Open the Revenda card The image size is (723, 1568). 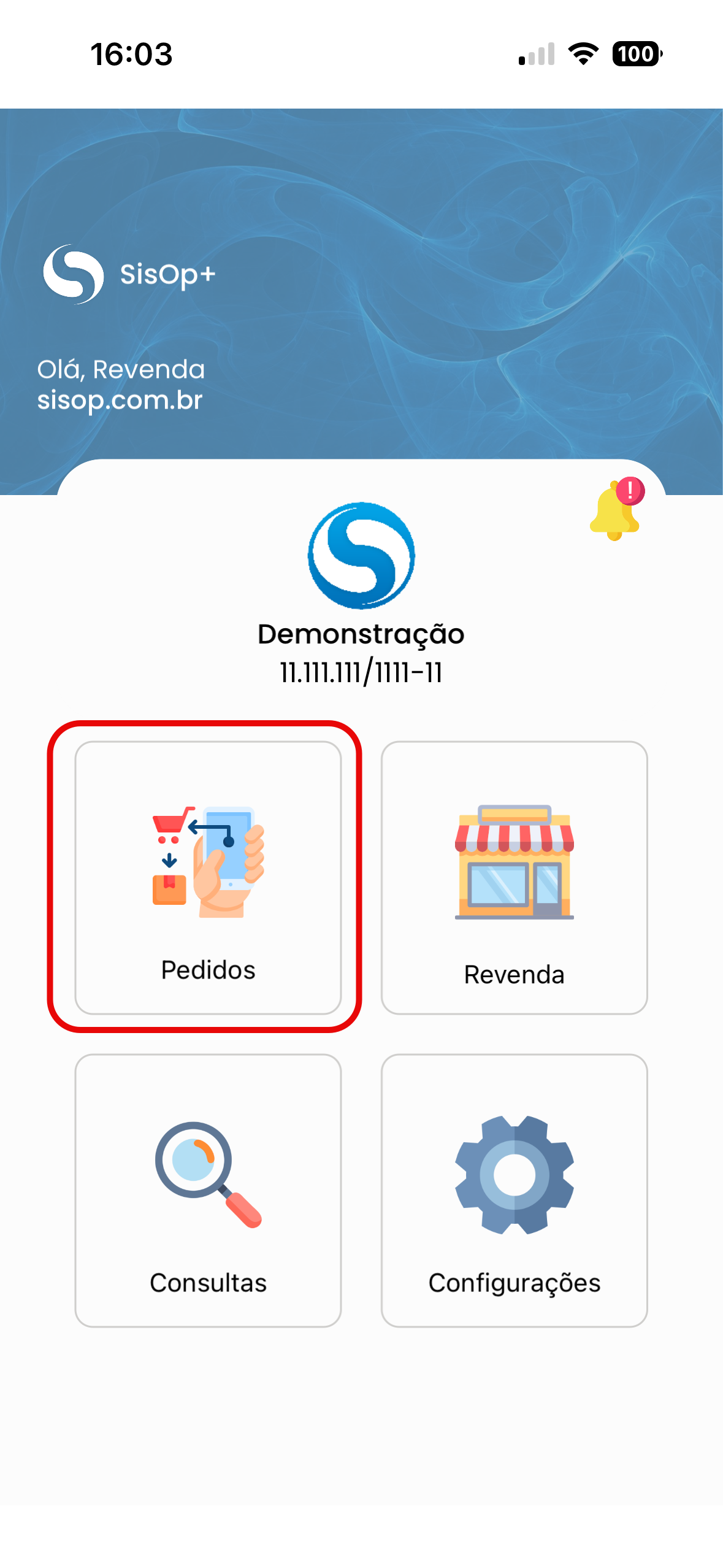(514, 877)
